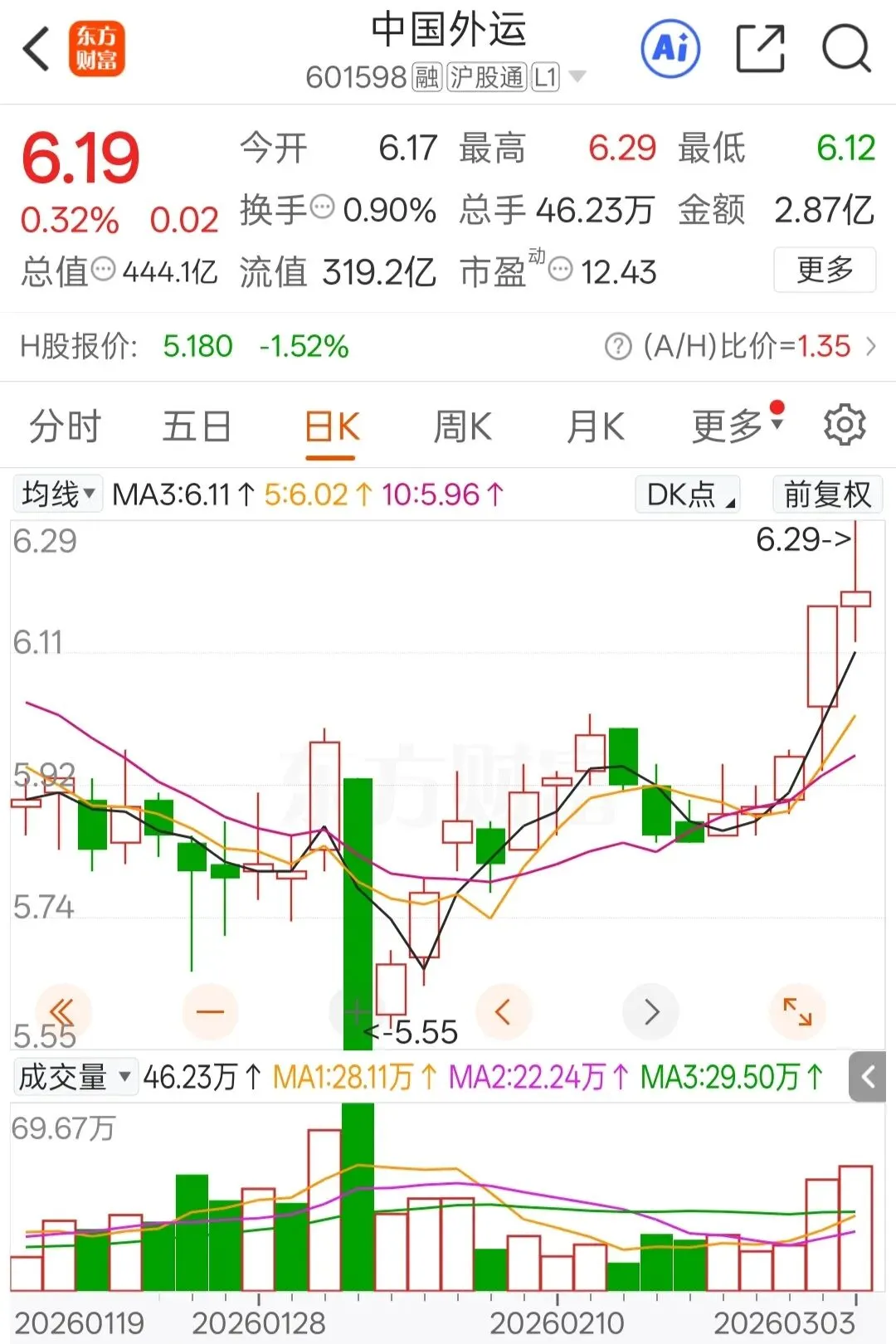Tap the DK点 button
Image resolution: width=896 pixels, height=1344 pixels.
[688, 494]
